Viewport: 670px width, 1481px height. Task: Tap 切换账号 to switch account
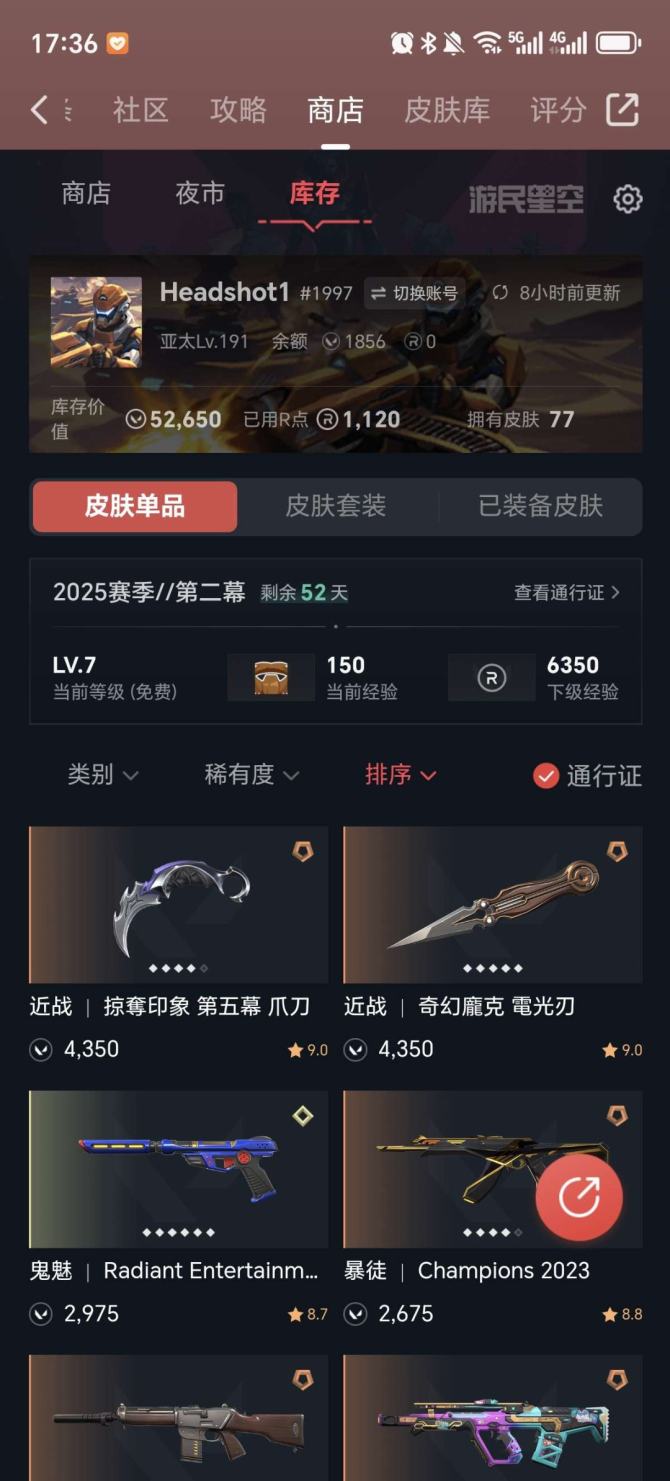(x=414, y=293)
